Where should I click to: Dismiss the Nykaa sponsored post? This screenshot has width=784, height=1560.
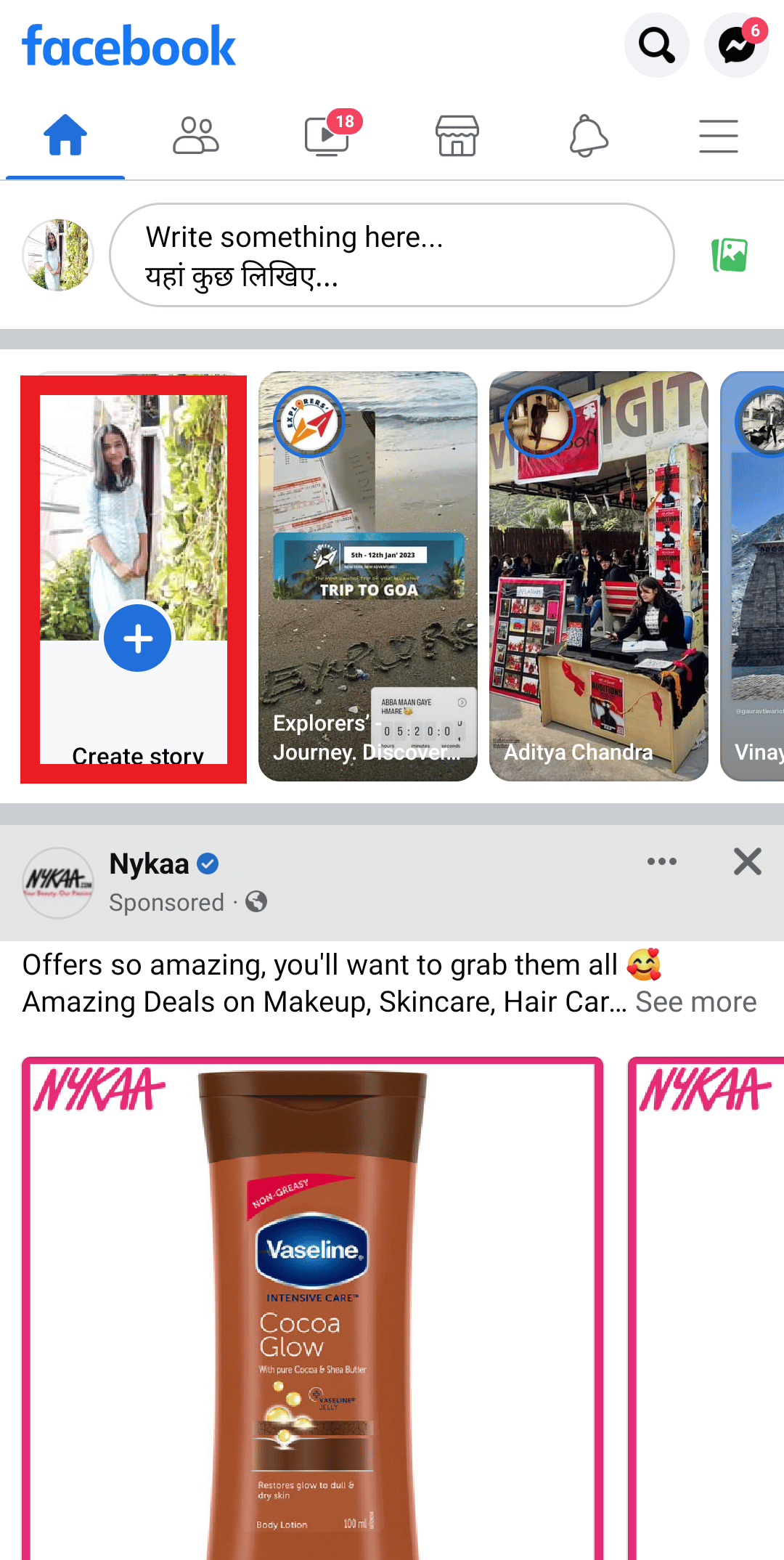click(747, 862)
